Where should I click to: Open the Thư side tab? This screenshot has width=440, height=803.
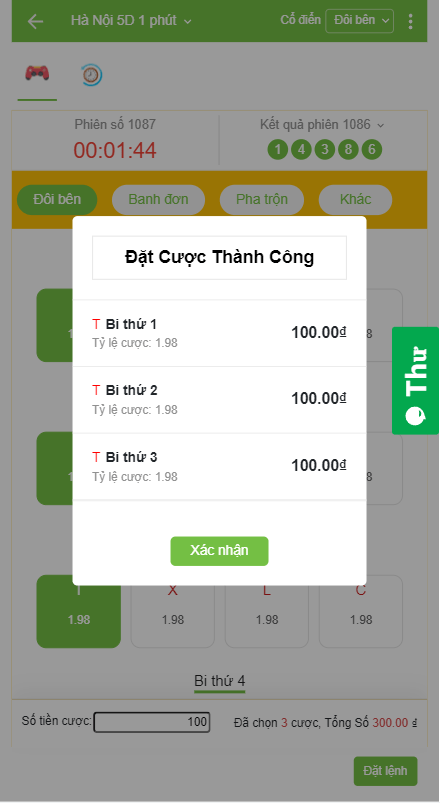pyautogui.click(x=415, y=381)
